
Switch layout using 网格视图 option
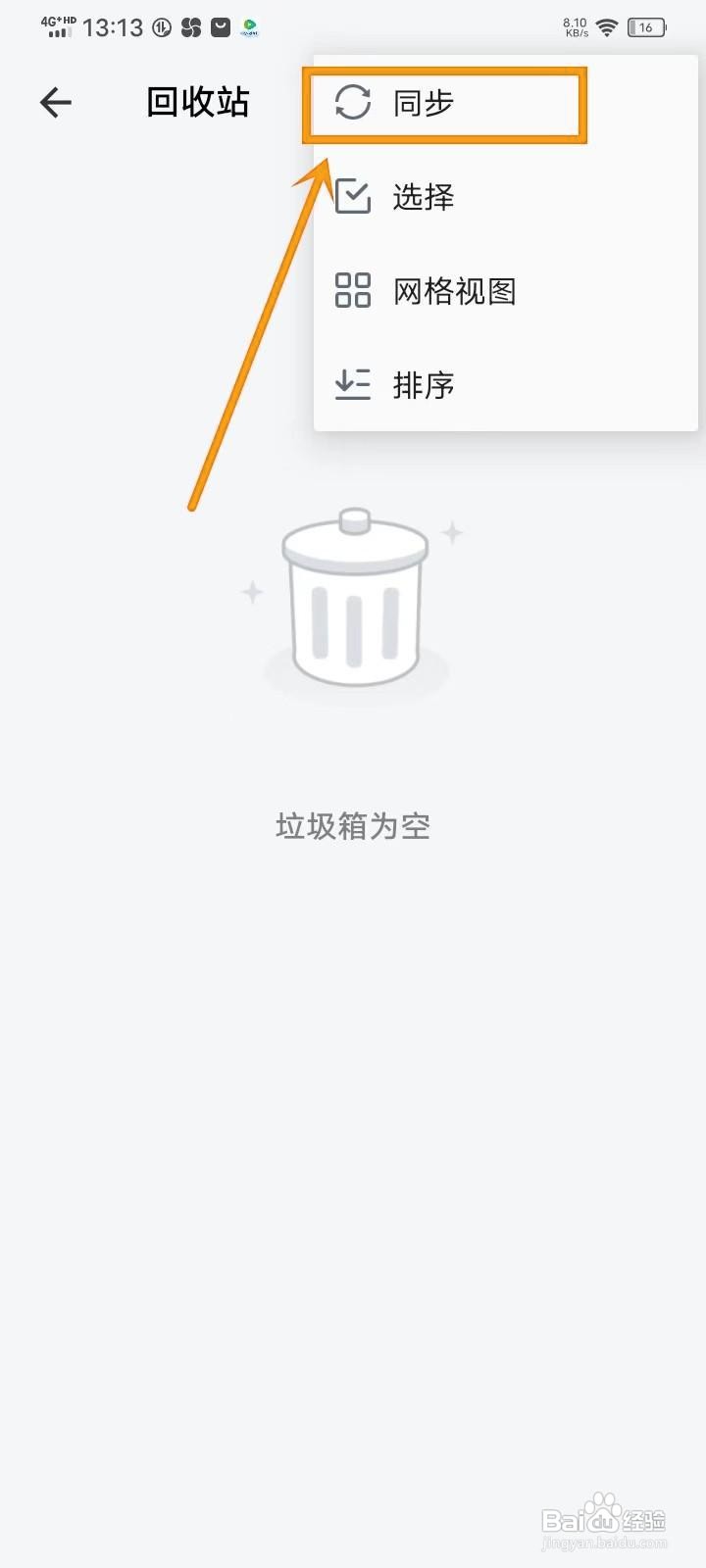(456, 291)
